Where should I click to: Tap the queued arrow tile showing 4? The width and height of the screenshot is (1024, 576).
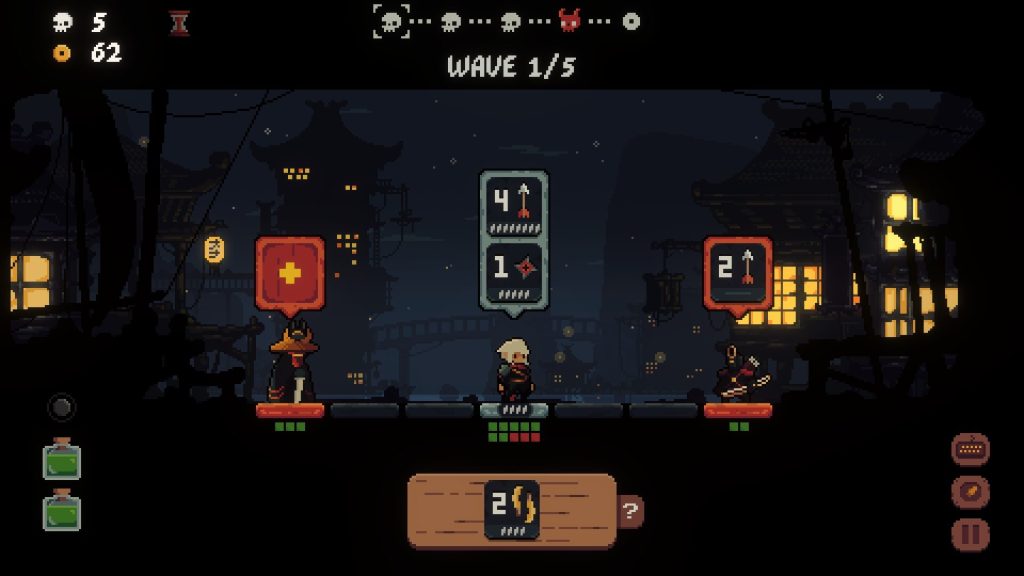tap(514, 204)
